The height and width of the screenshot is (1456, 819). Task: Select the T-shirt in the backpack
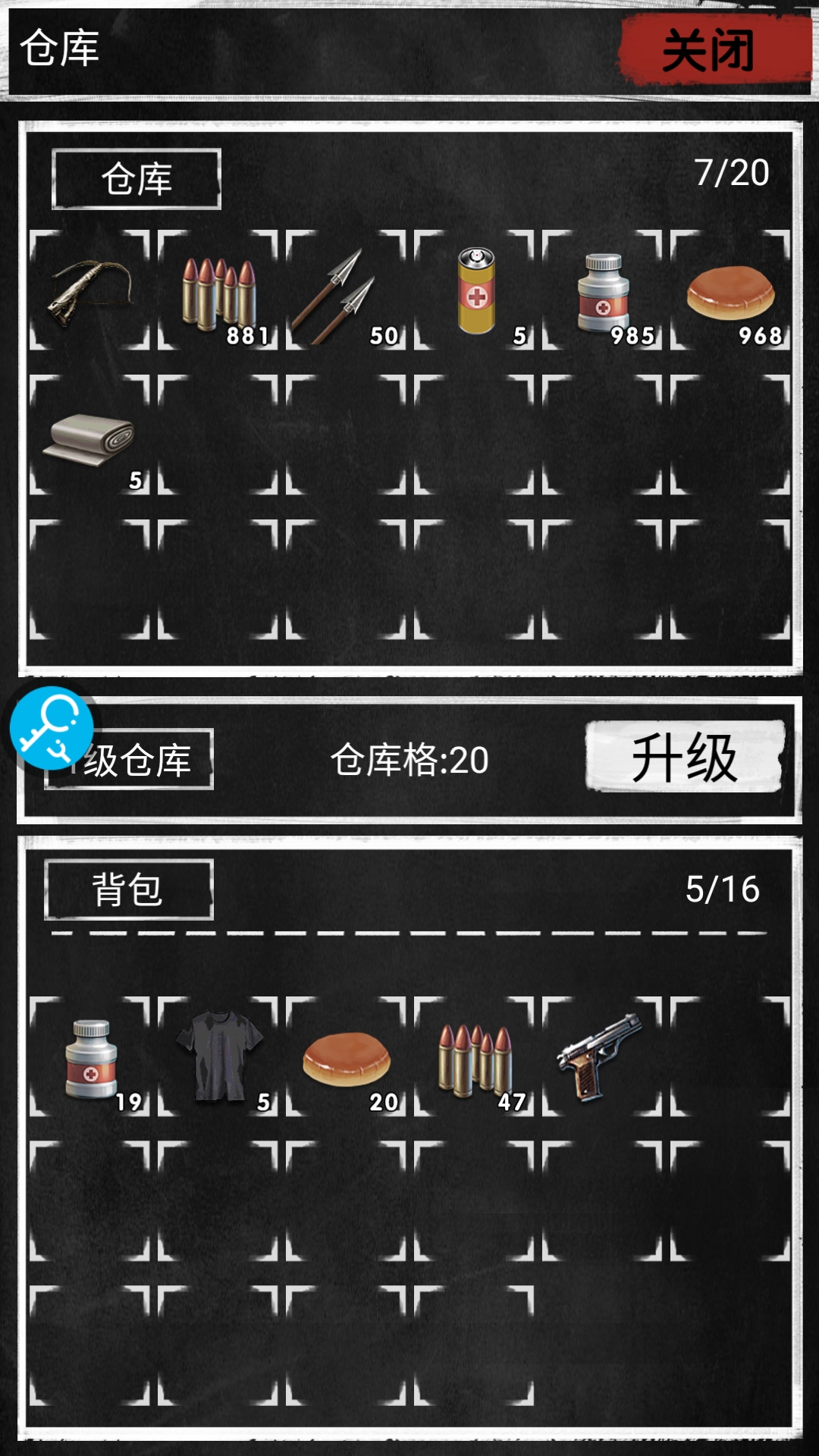219,1057
